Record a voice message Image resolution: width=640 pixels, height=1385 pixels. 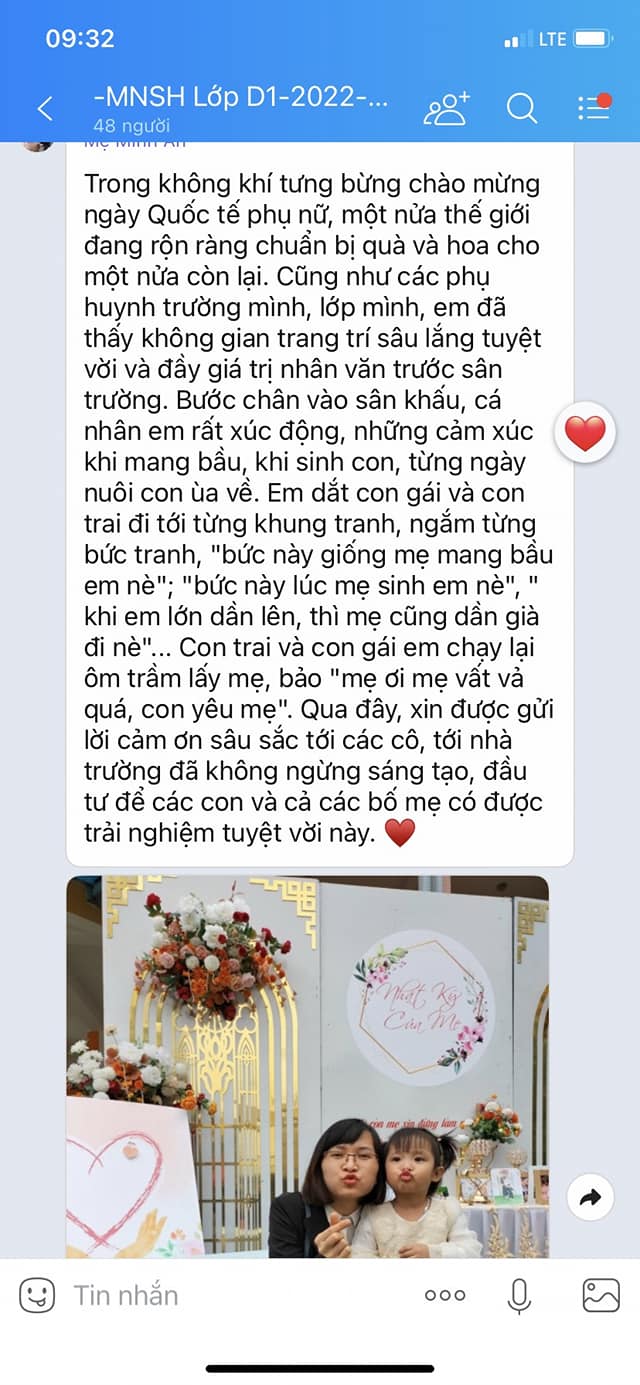(519, 1295)
